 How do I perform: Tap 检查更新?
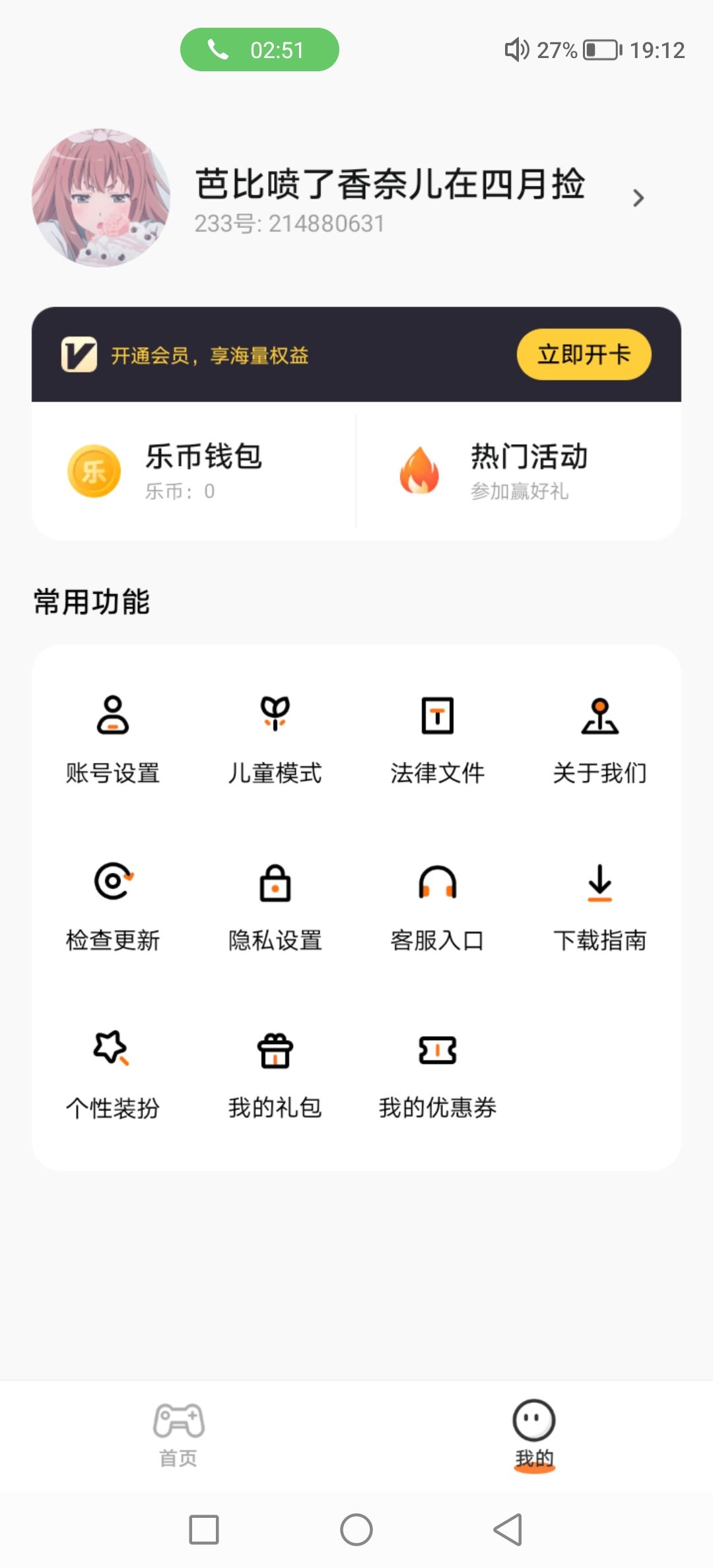coord(113,905)
